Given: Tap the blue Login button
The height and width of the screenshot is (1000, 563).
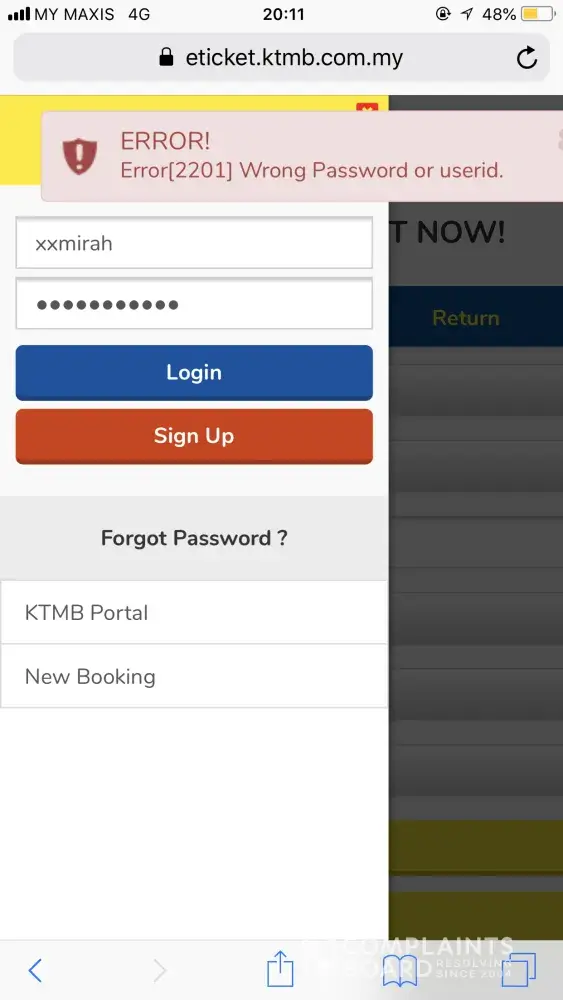Looking at the screenshot, I should pyautogui.click(x=194, y=372).
